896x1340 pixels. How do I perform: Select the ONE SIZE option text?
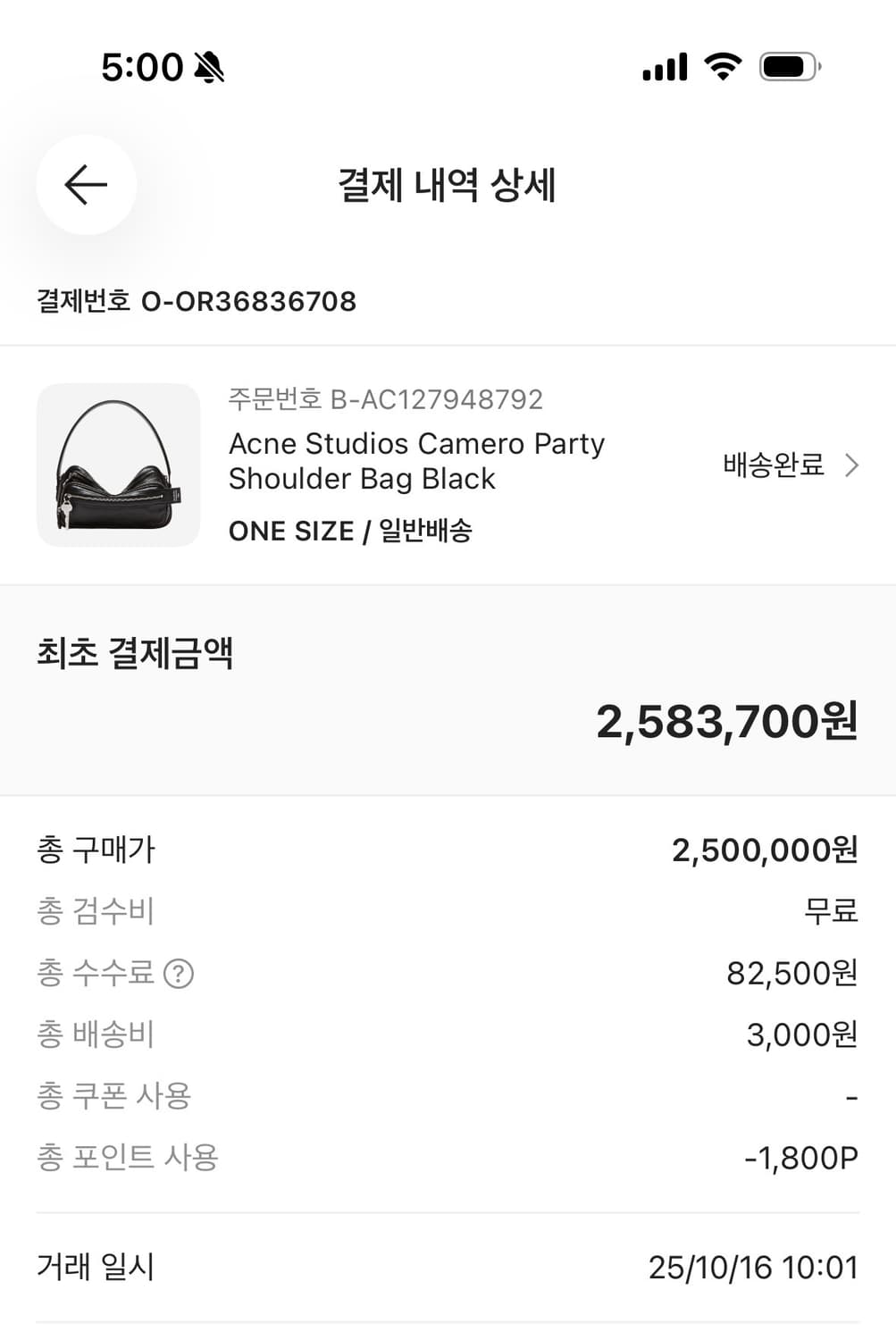pos(290,530)
